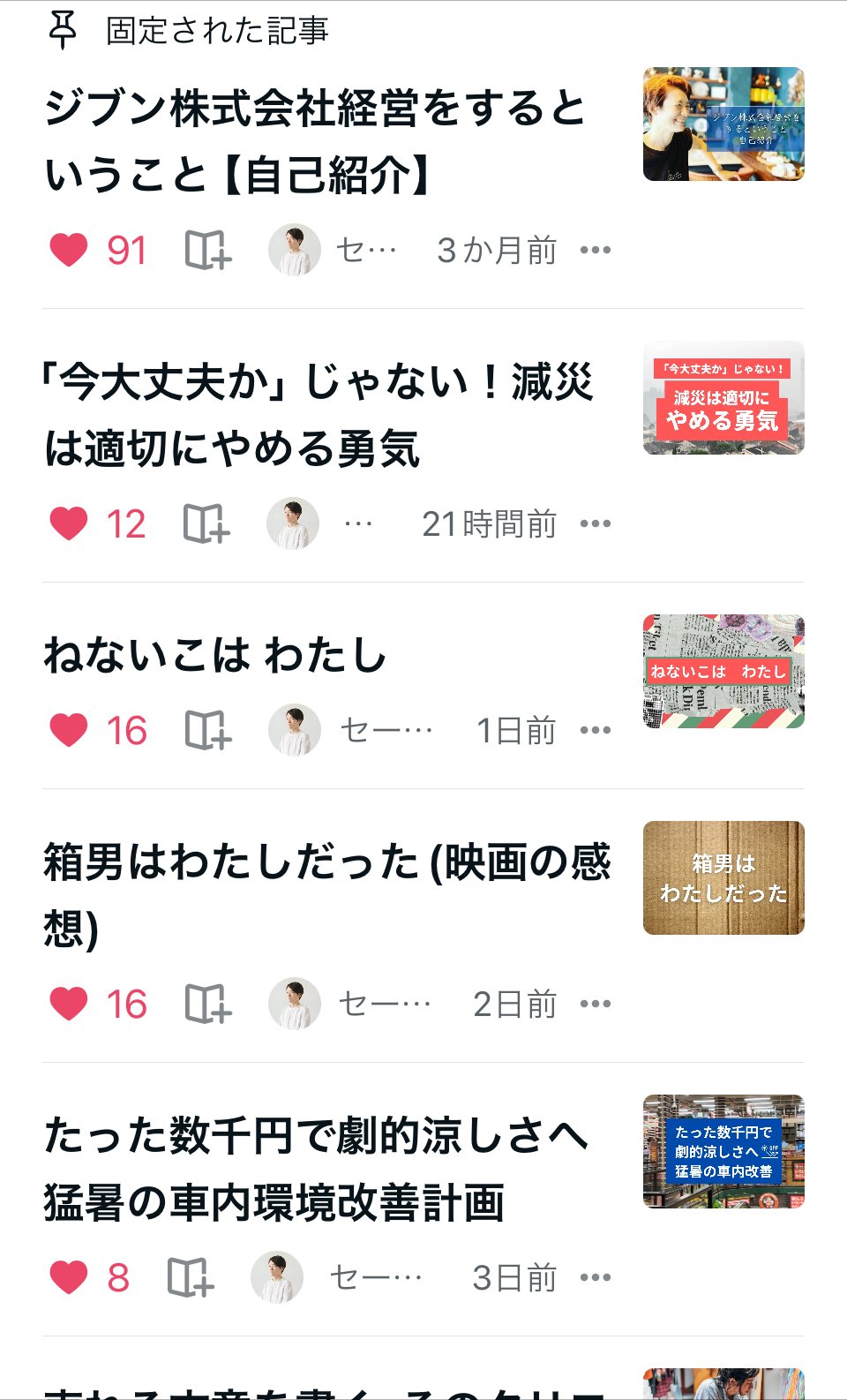
Task: Like the ジブン株式会社経営 article
Action: point(69,251)
